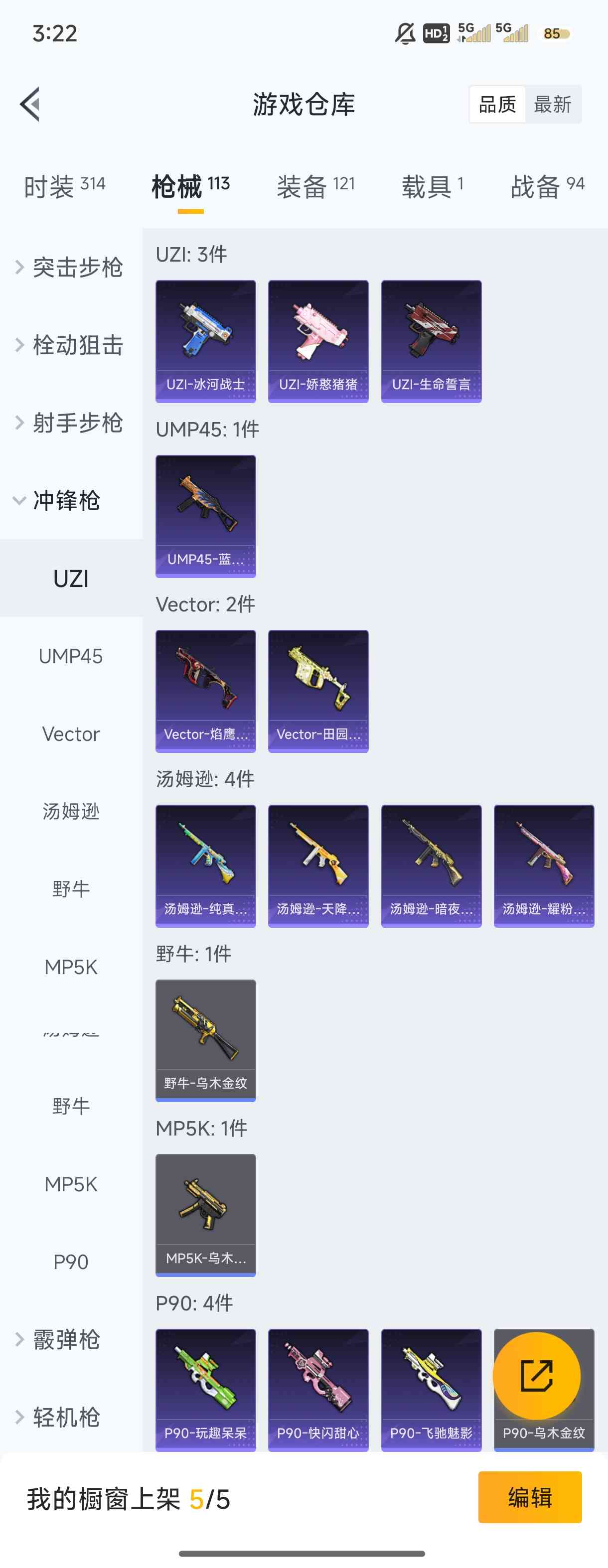Open the 载具 tab

coord(432,186)
